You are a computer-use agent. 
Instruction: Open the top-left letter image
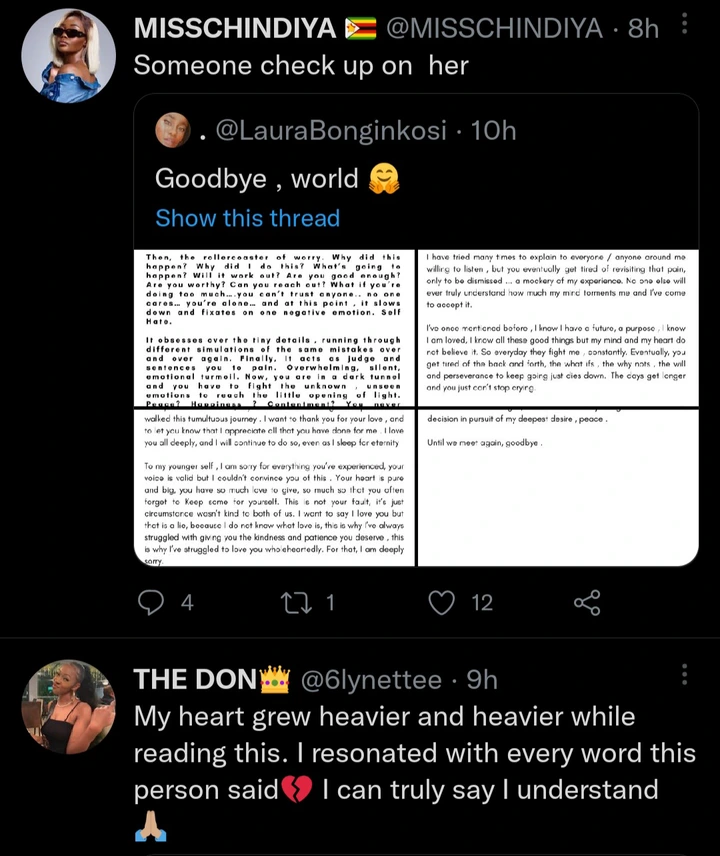click(x=274, y=328)
